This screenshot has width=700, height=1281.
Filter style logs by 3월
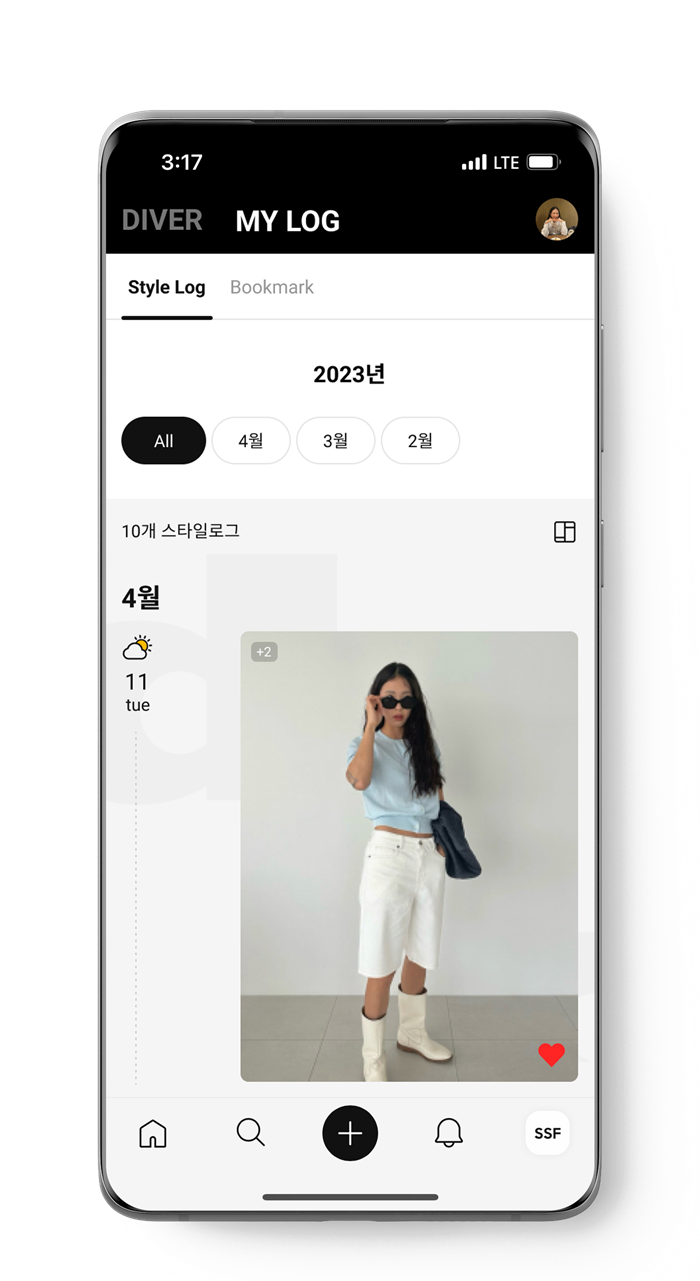click(336, 441)
